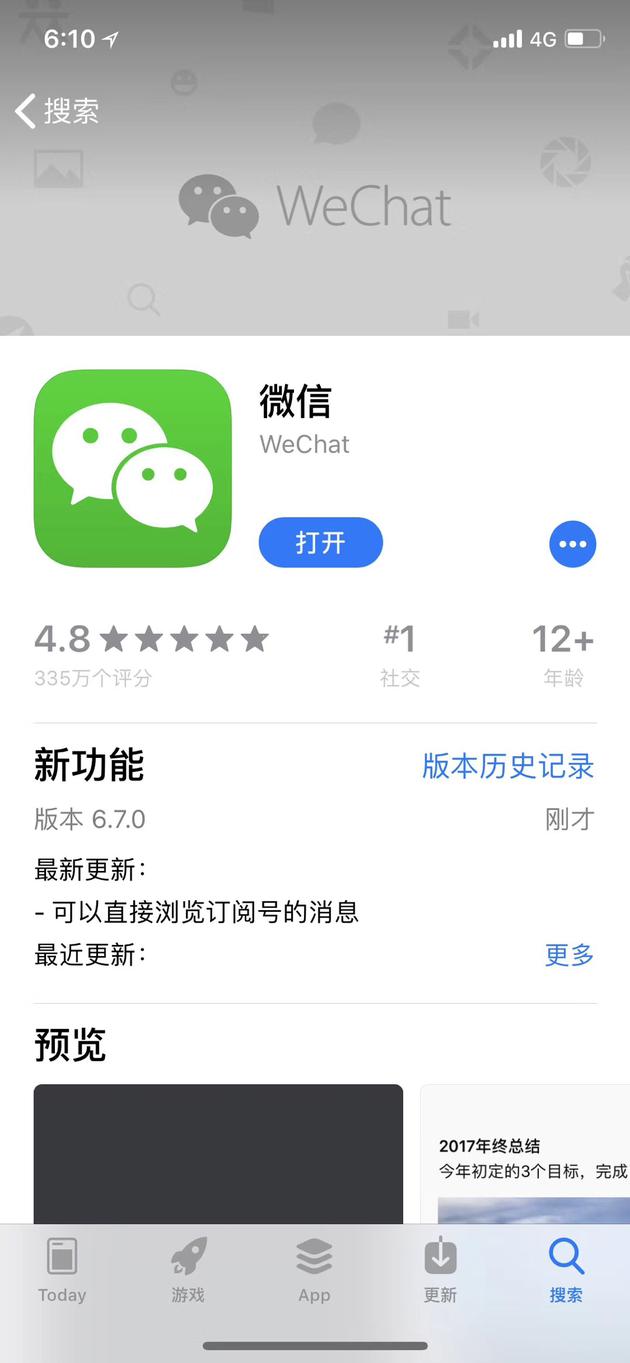Switch to the App tab
This screenshot has height=1363, width=630.
pyautogui.click(x=314, y=1270)
